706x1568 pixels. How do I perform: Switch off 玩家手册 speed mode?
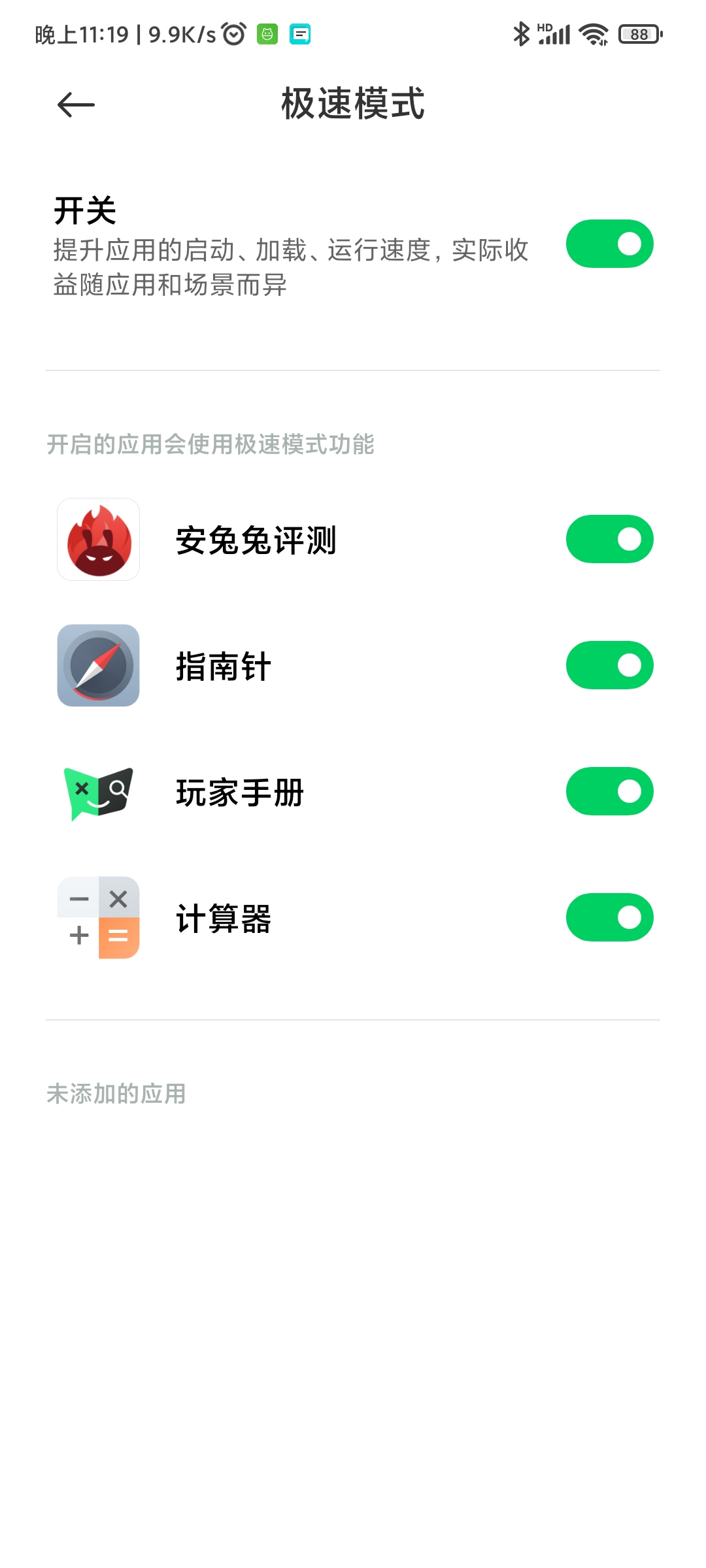click(x=609, y=791)
